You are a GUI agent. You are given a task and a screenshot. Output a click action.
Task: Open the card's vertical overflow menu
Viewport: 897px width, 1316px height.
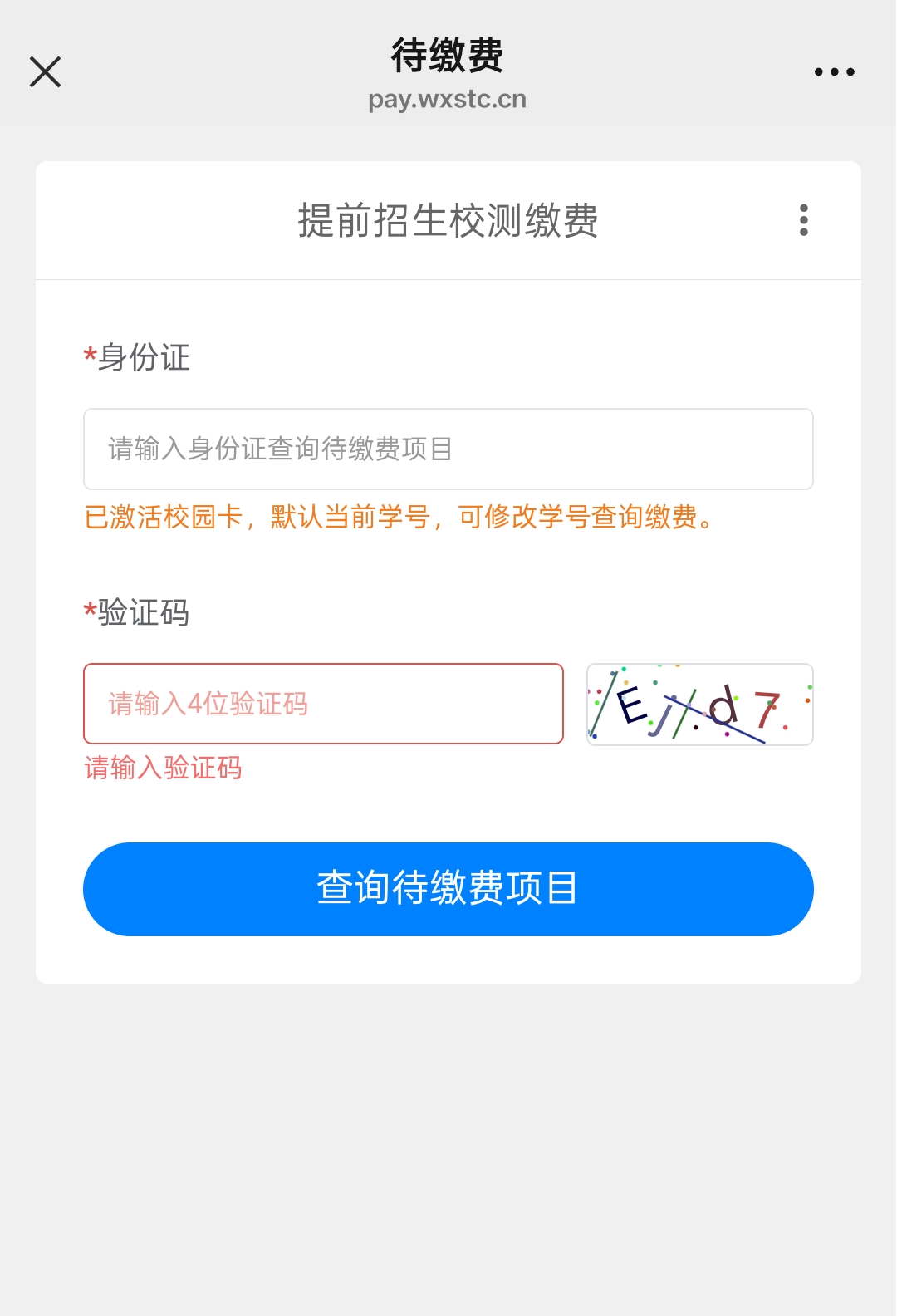pos(803,220)
